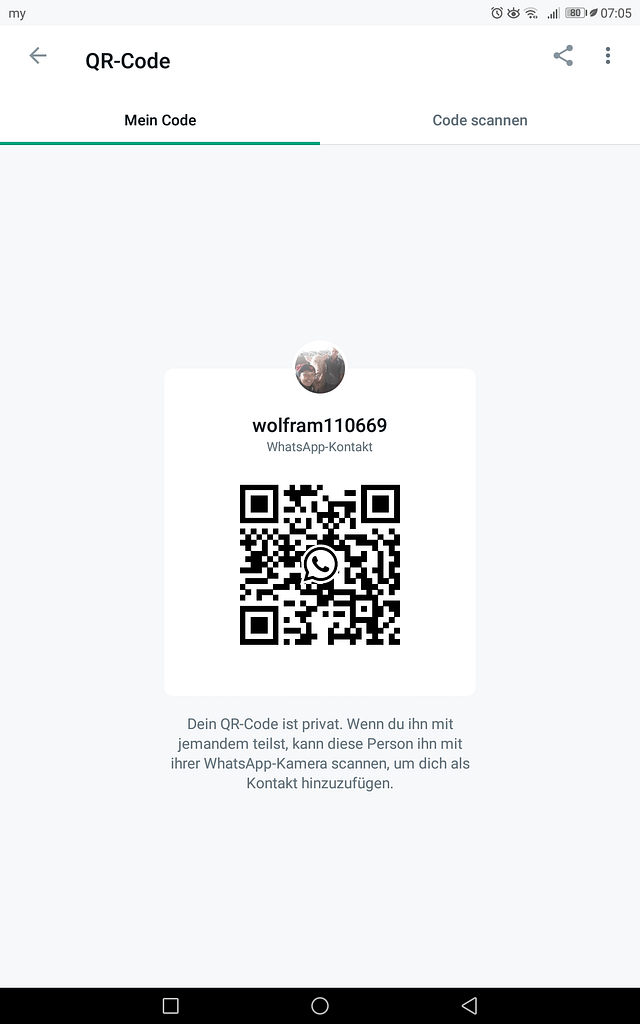Tap the system home button
Screen dimensions: 640x1024
[320, 1005]
